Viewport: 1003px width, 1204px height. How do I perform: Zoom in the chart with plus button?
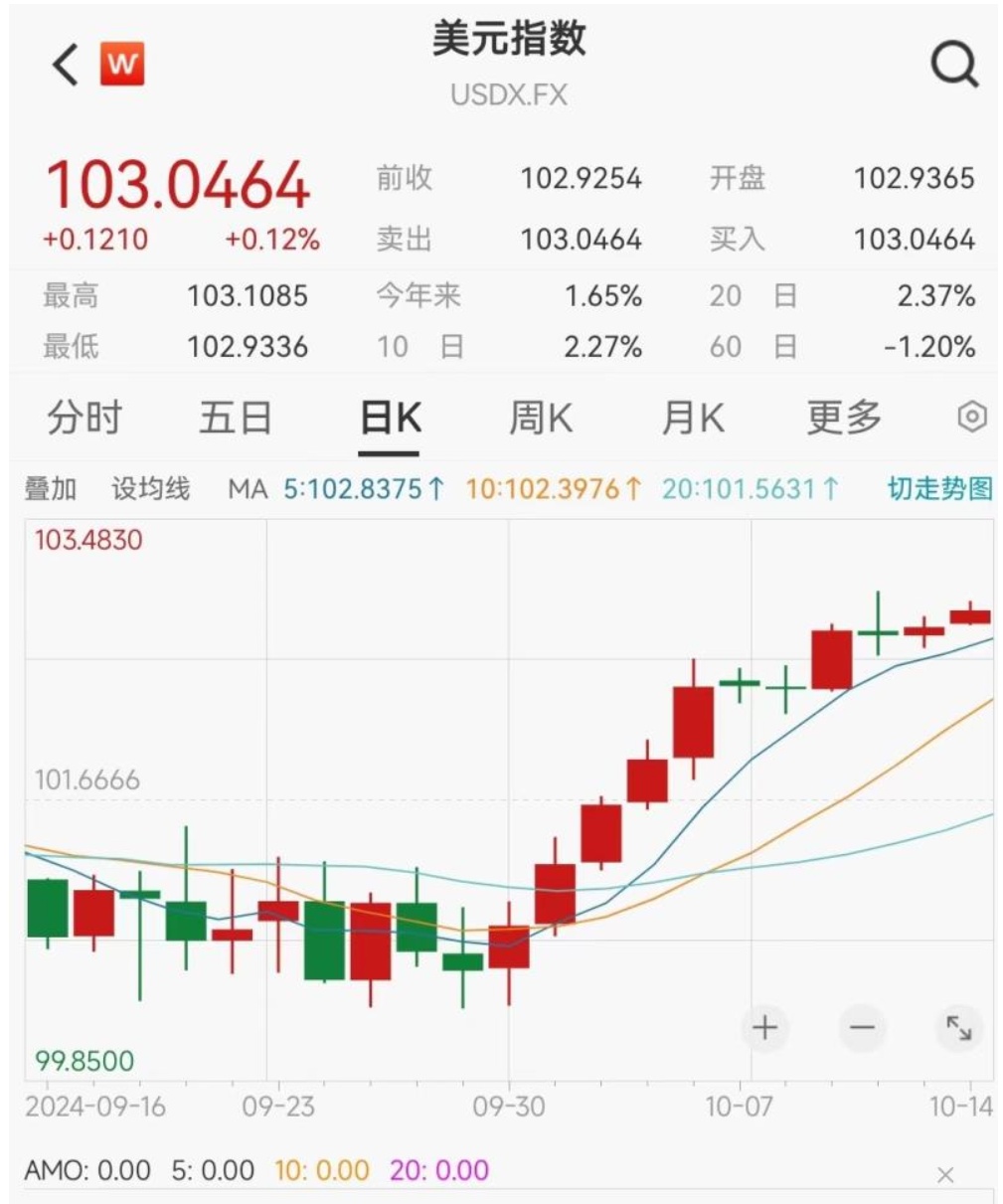[x=764, y=1027]
